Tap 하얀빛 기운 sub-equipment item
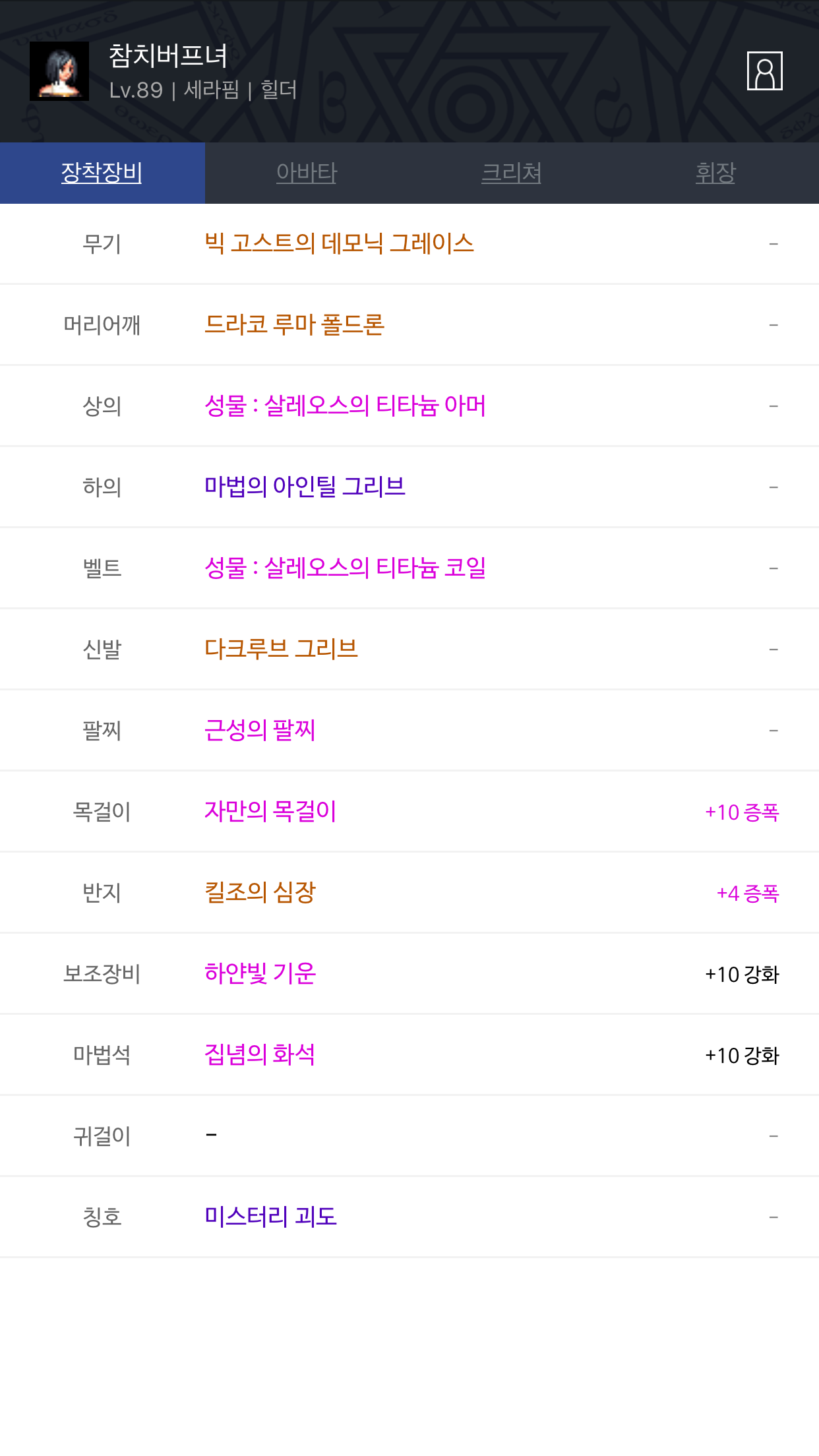Image resolution: width=819 pixels, height=1456 pixels. 260,973
